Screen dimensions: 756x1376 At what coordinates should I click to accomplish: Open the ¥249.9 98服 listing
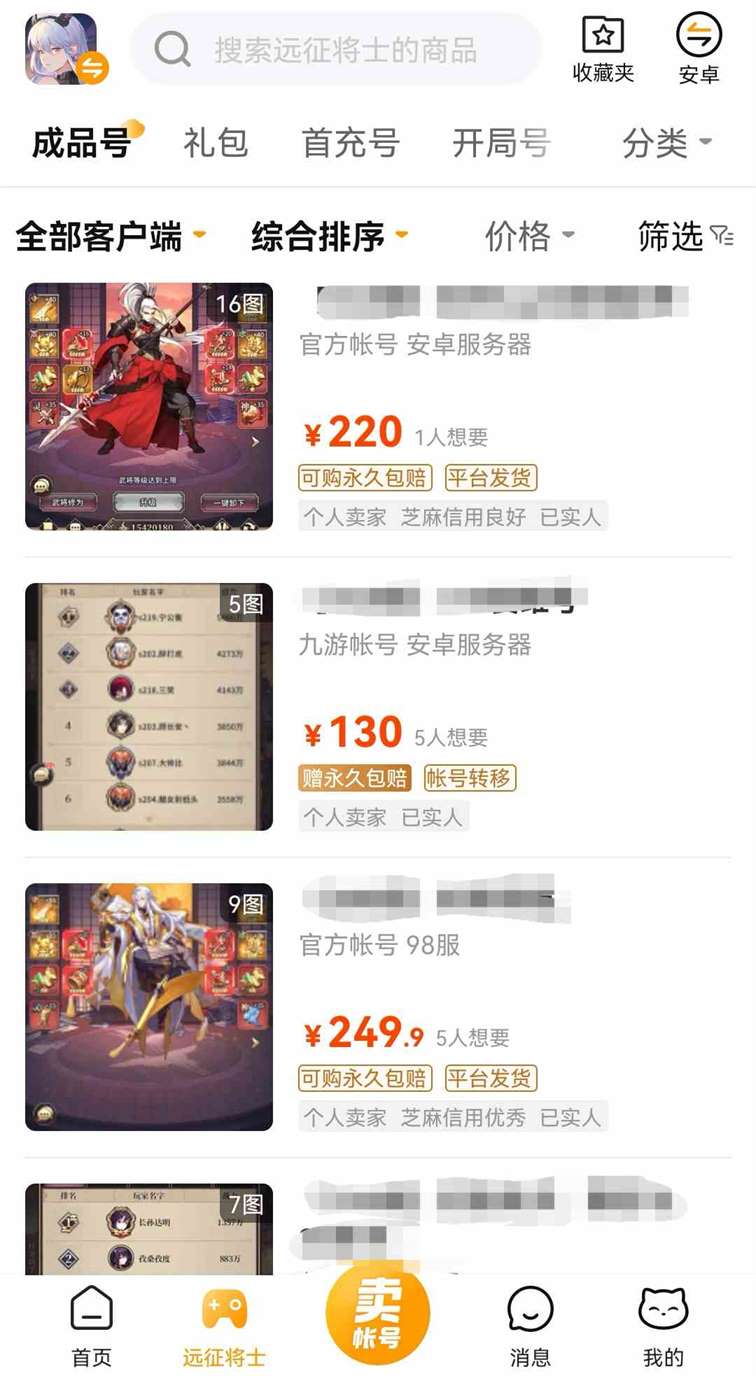378,1007
